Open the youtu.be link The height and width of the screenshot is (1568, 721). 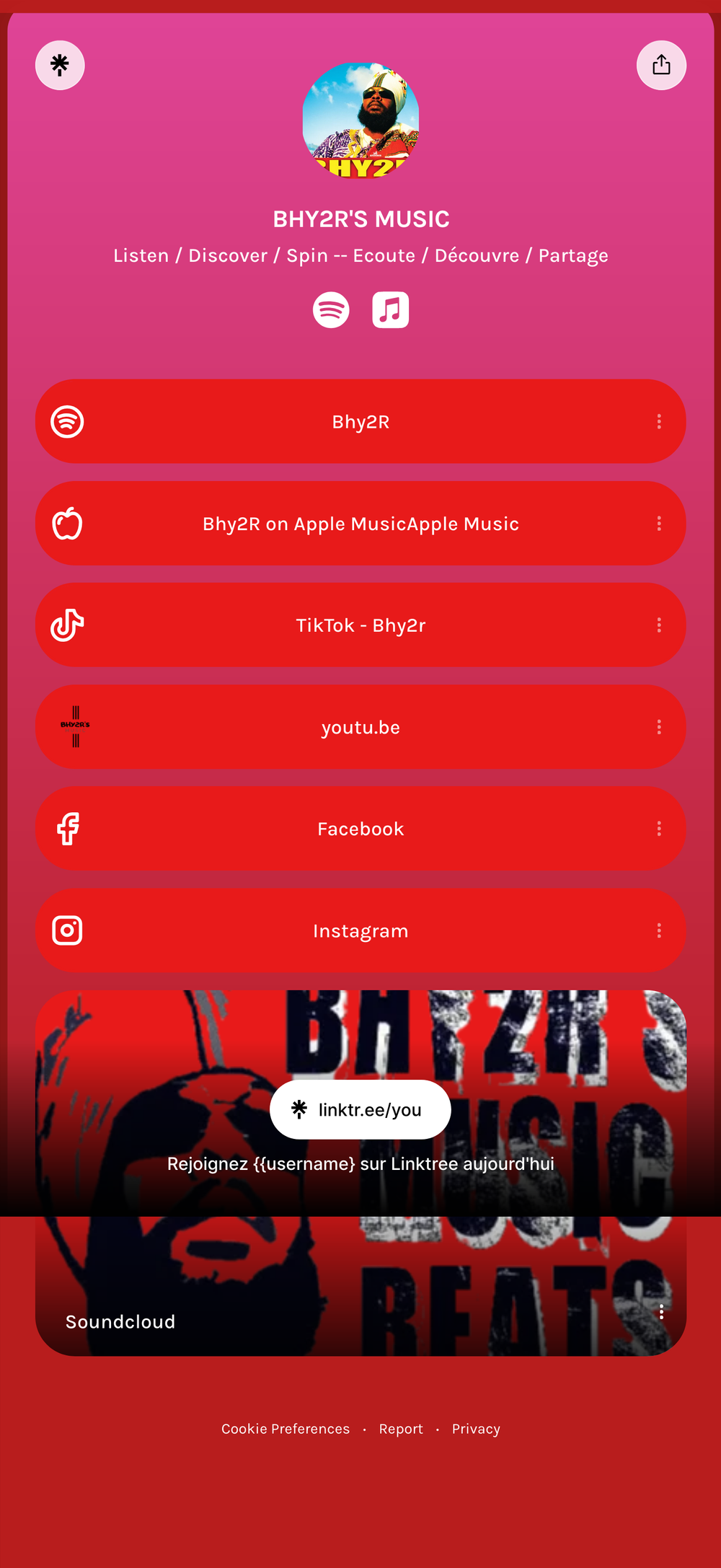pyautogui.click(x=360, y=727)
